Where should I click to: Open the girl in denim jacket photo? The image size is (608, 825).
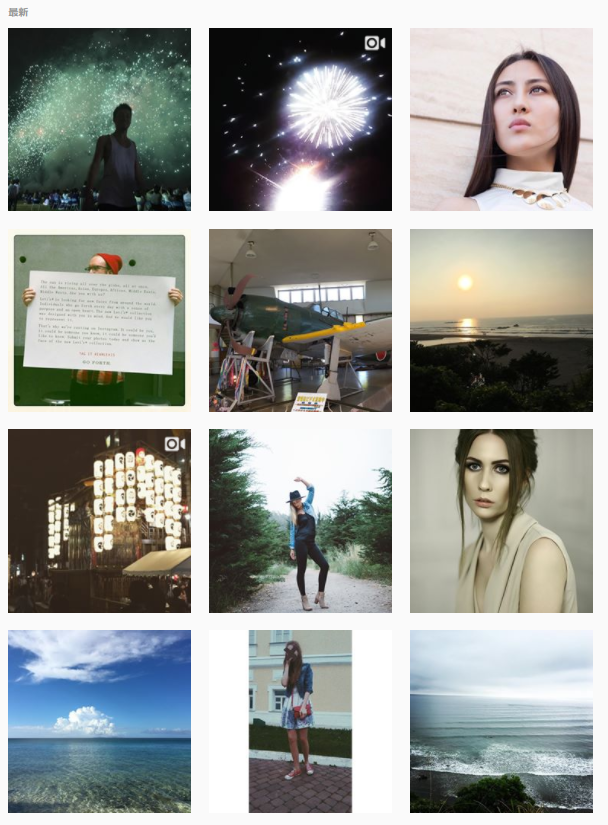point(300,721)
